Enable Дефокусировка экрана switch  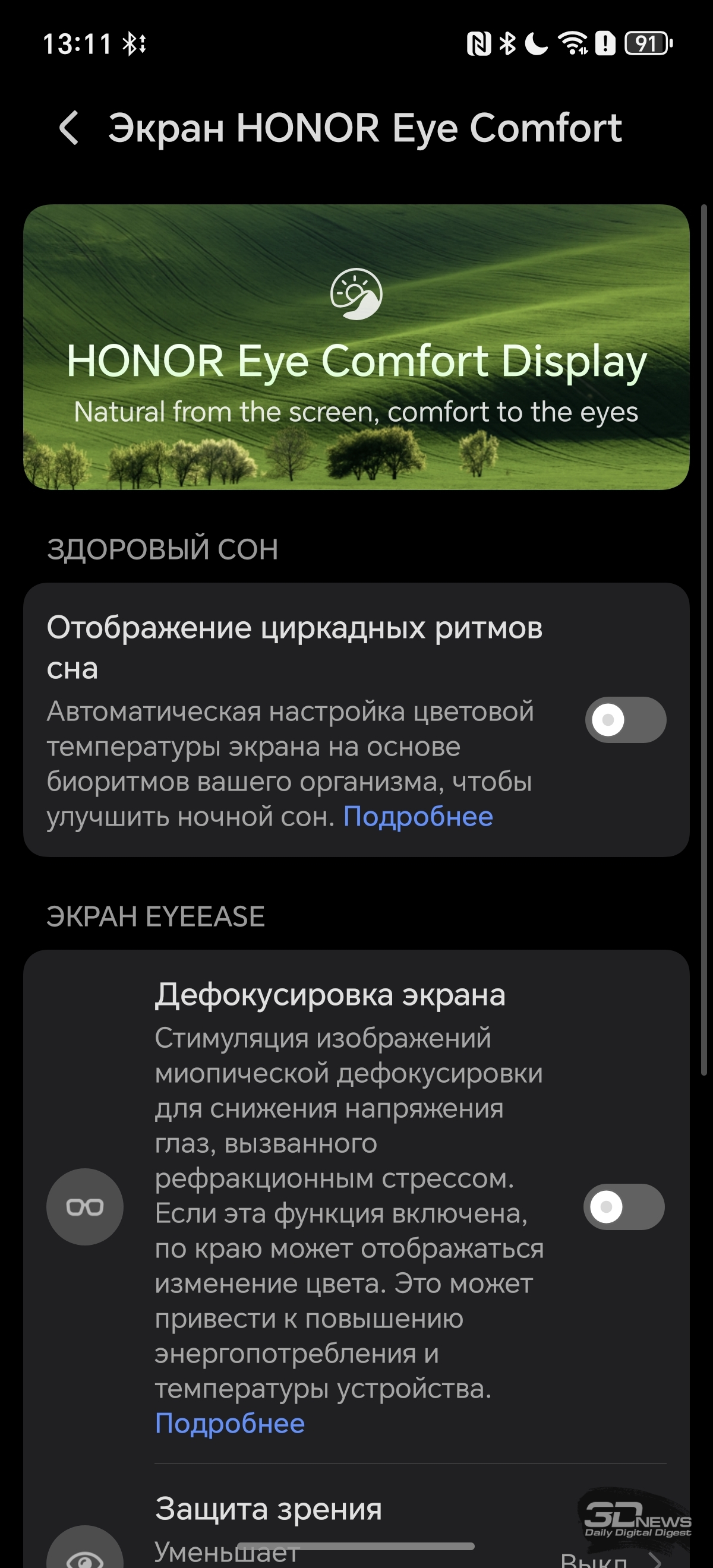click(623, 1207)
